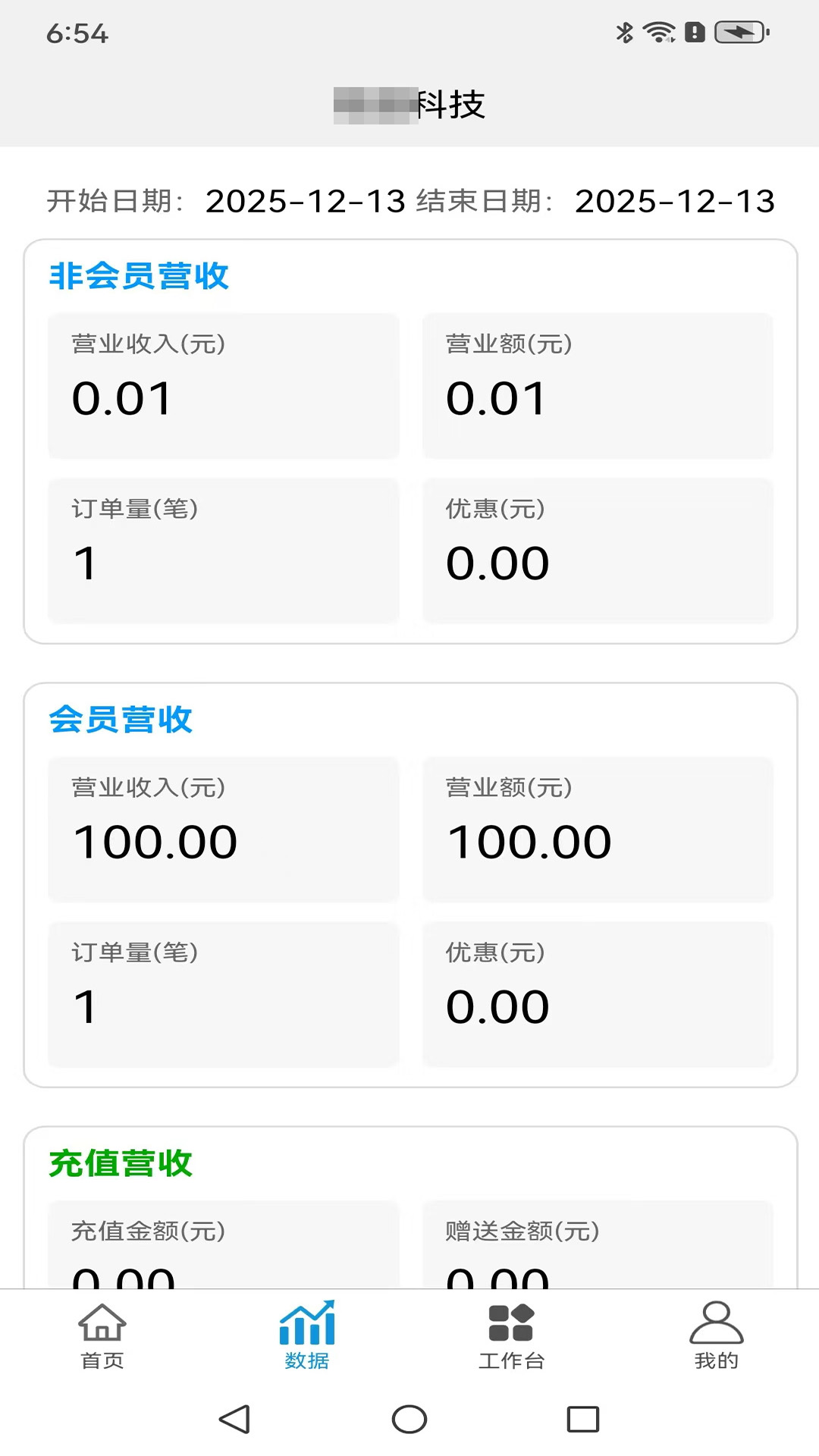This screenshot has height=1456, width=819.
Task: Select the 首页 home icon in bottom navigation
Action: (x=102, y=1327)
